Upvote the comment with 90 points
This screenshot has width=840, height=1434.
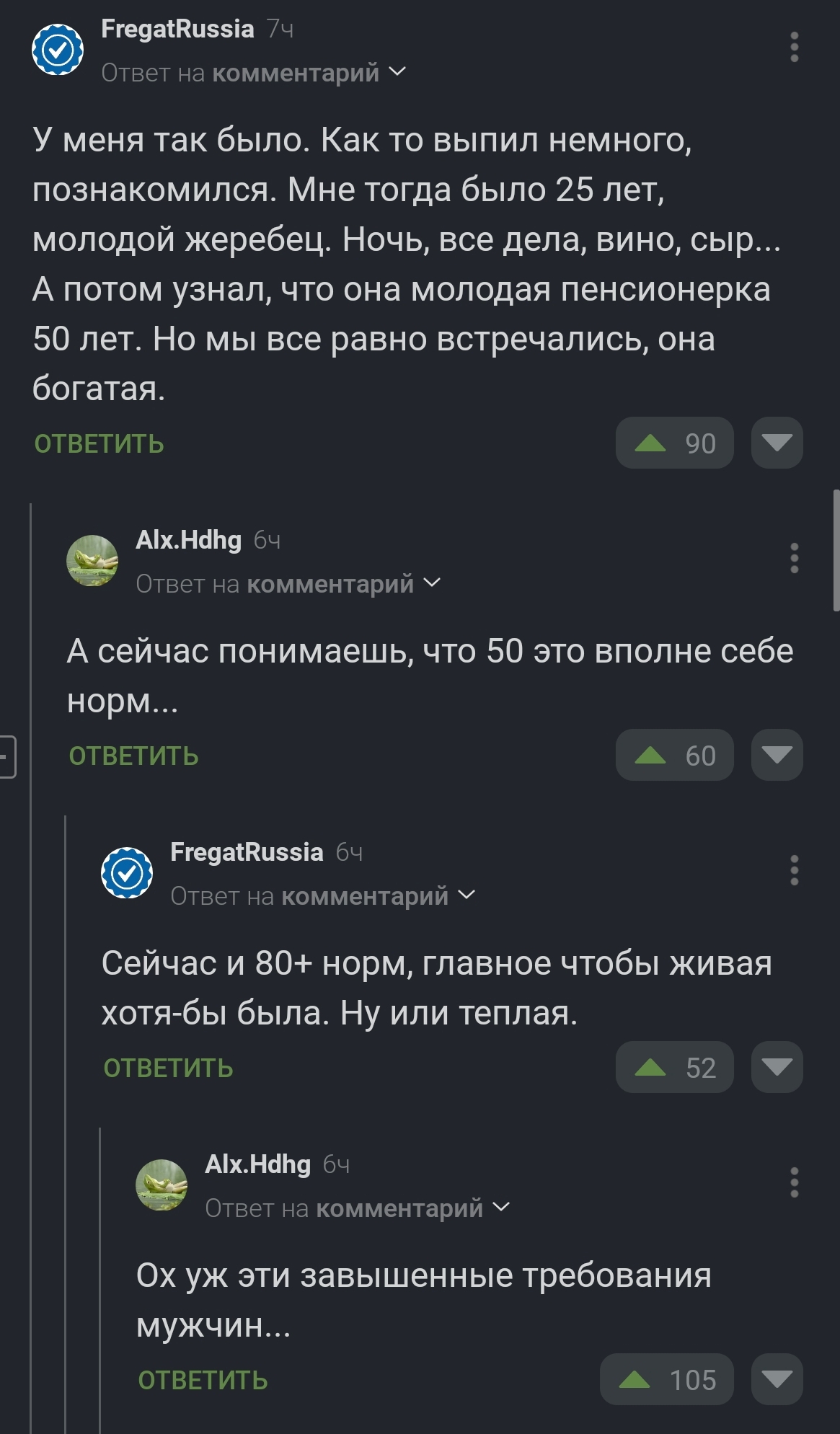coord(651,443)
